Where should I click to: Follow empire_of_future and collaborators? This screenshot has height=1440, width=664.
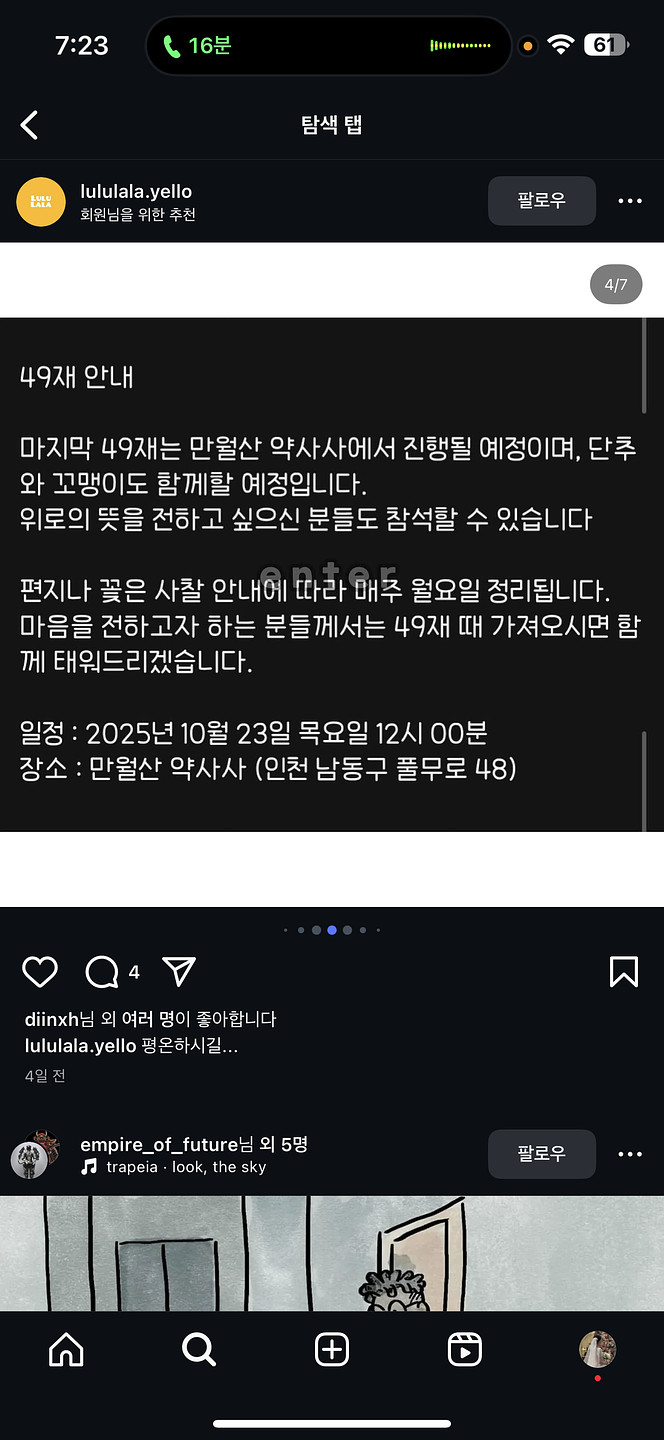click(541, 1154)
